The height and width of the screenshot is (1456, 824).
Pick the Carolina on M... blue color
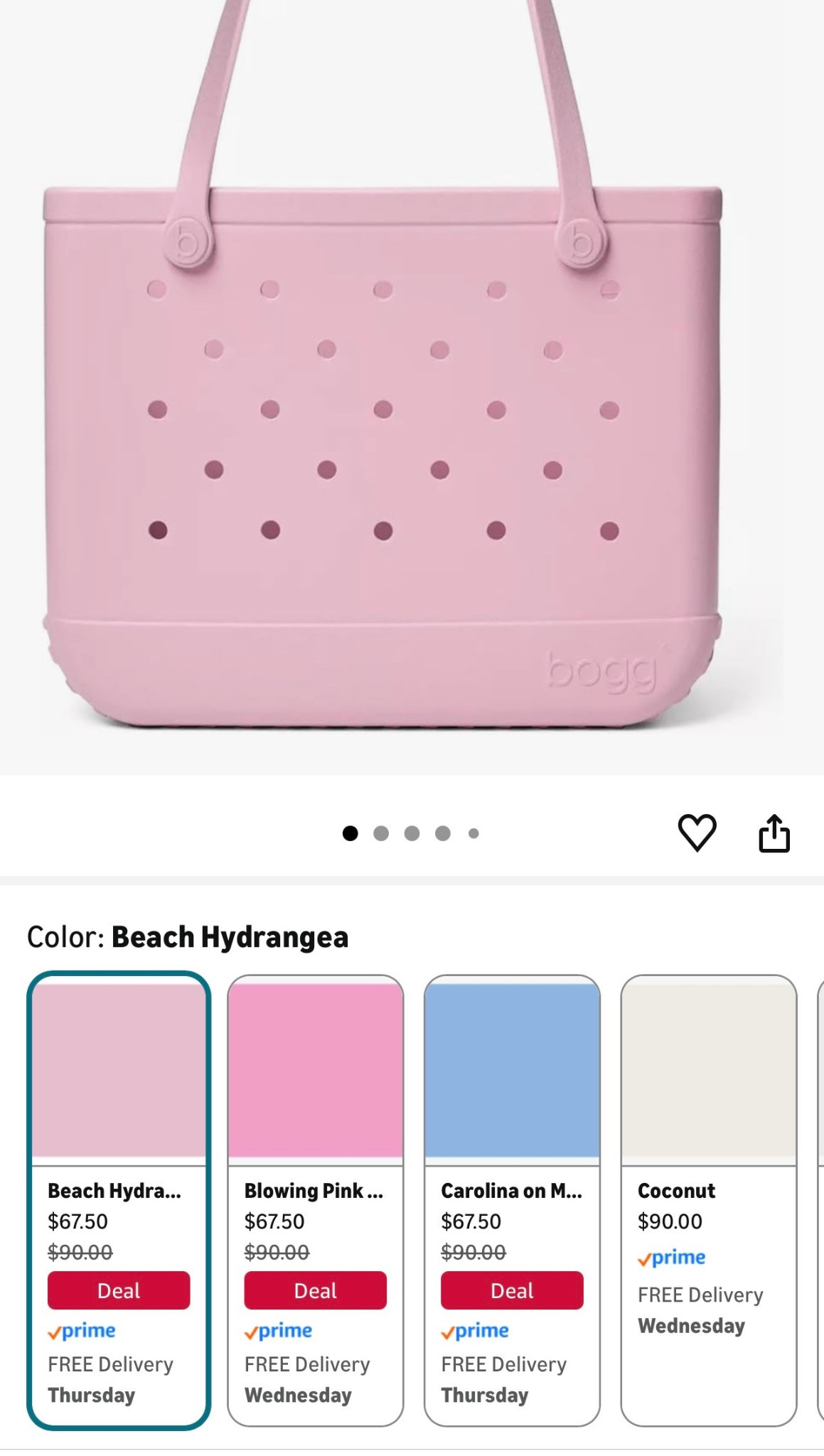tap(512, 1070)
